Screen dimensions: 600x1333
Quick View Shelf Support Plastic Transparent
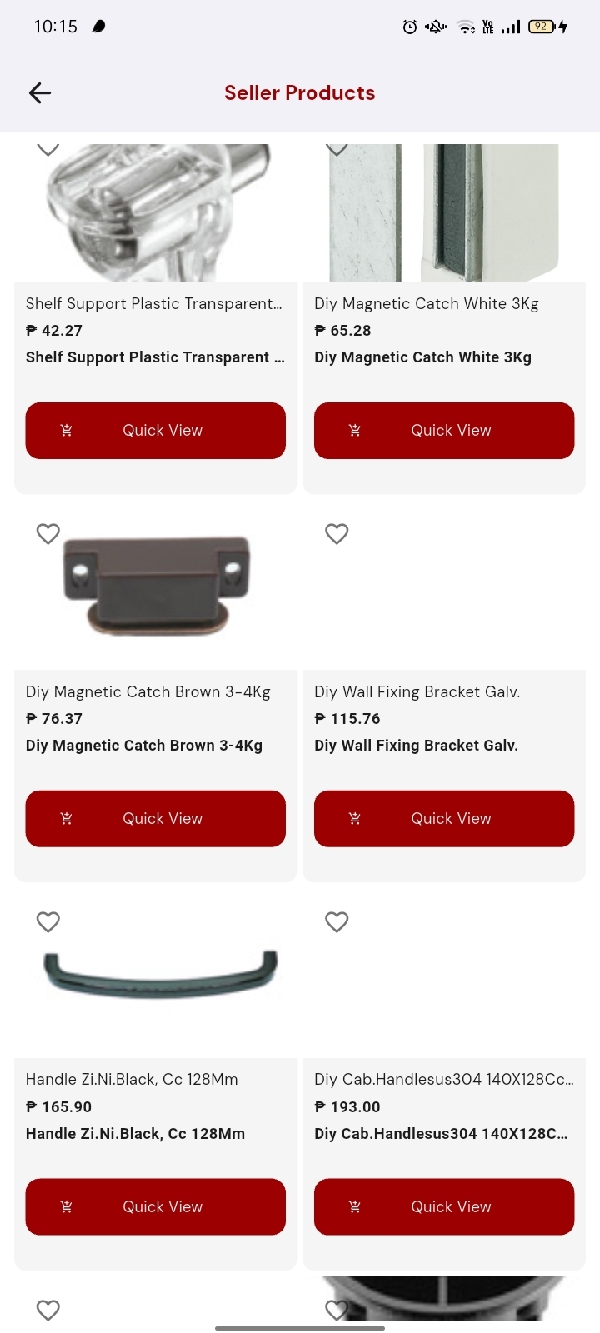point(155,430)
